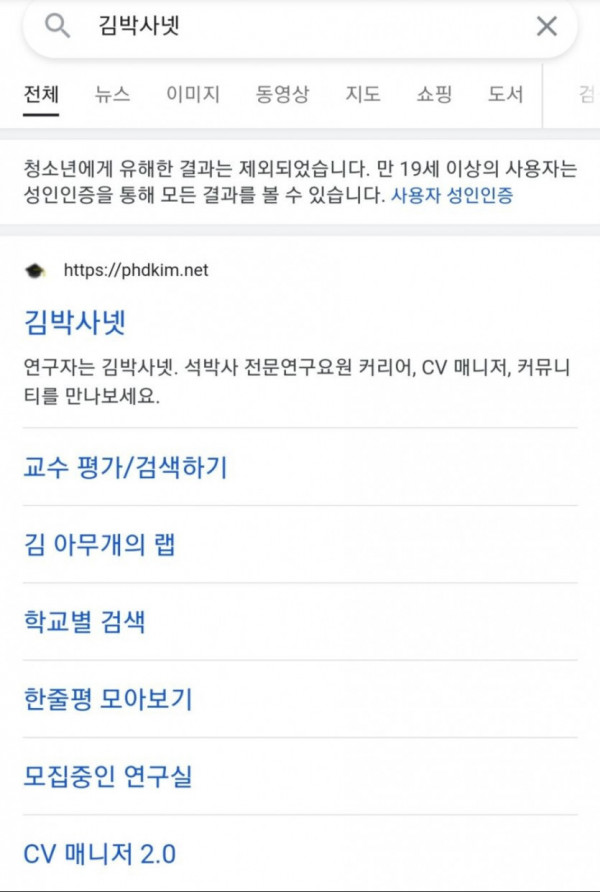Switch to the 쇼핑 tab
Viewport: 600px width, 892px height.
tap(434, 95)
